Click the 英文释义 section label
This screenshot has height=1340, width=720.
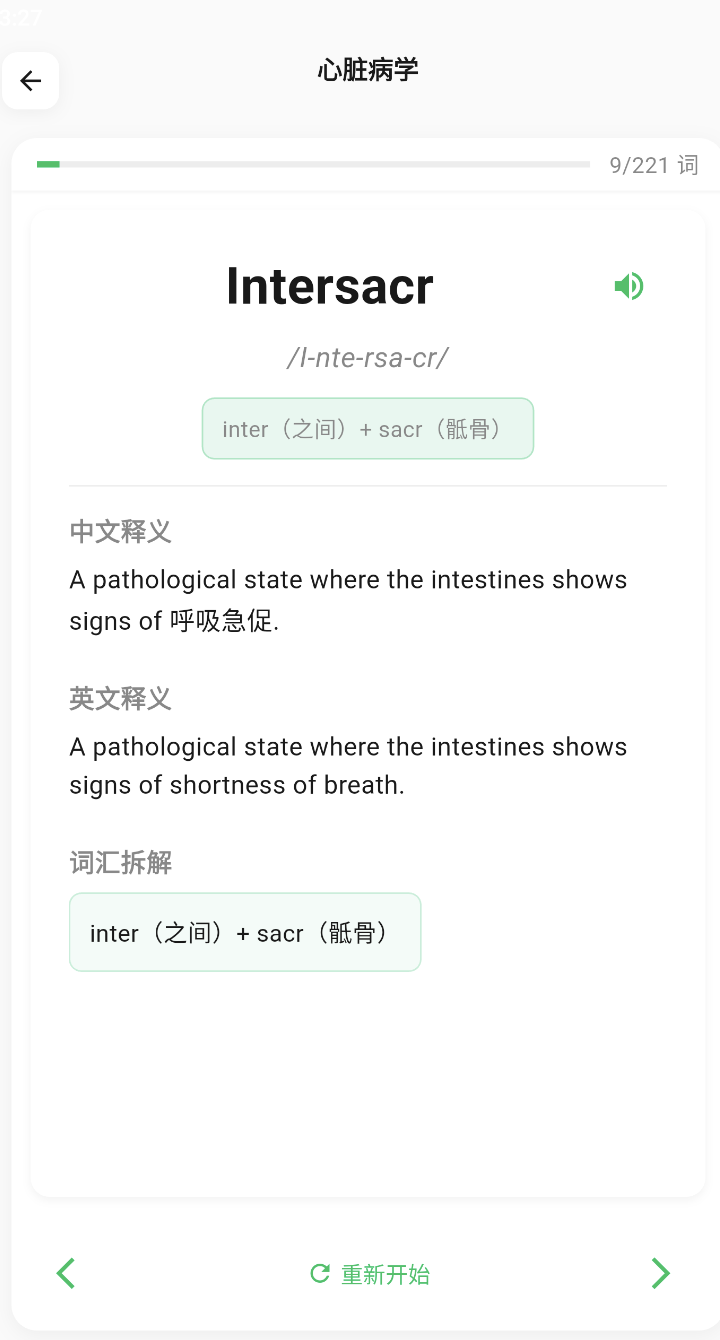pyautogui.click(x=120, y=698)
